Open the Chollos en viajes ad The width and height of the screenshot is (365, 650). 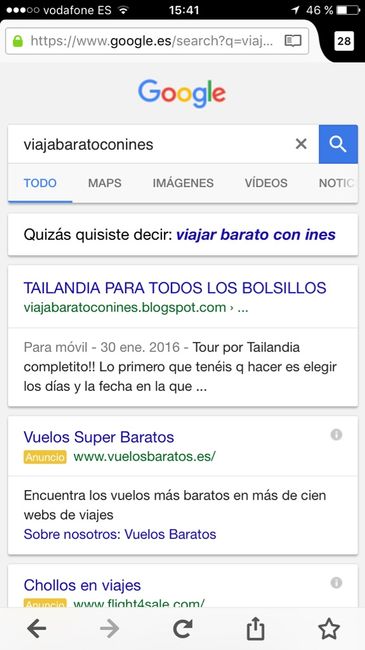tap(82, 585)
